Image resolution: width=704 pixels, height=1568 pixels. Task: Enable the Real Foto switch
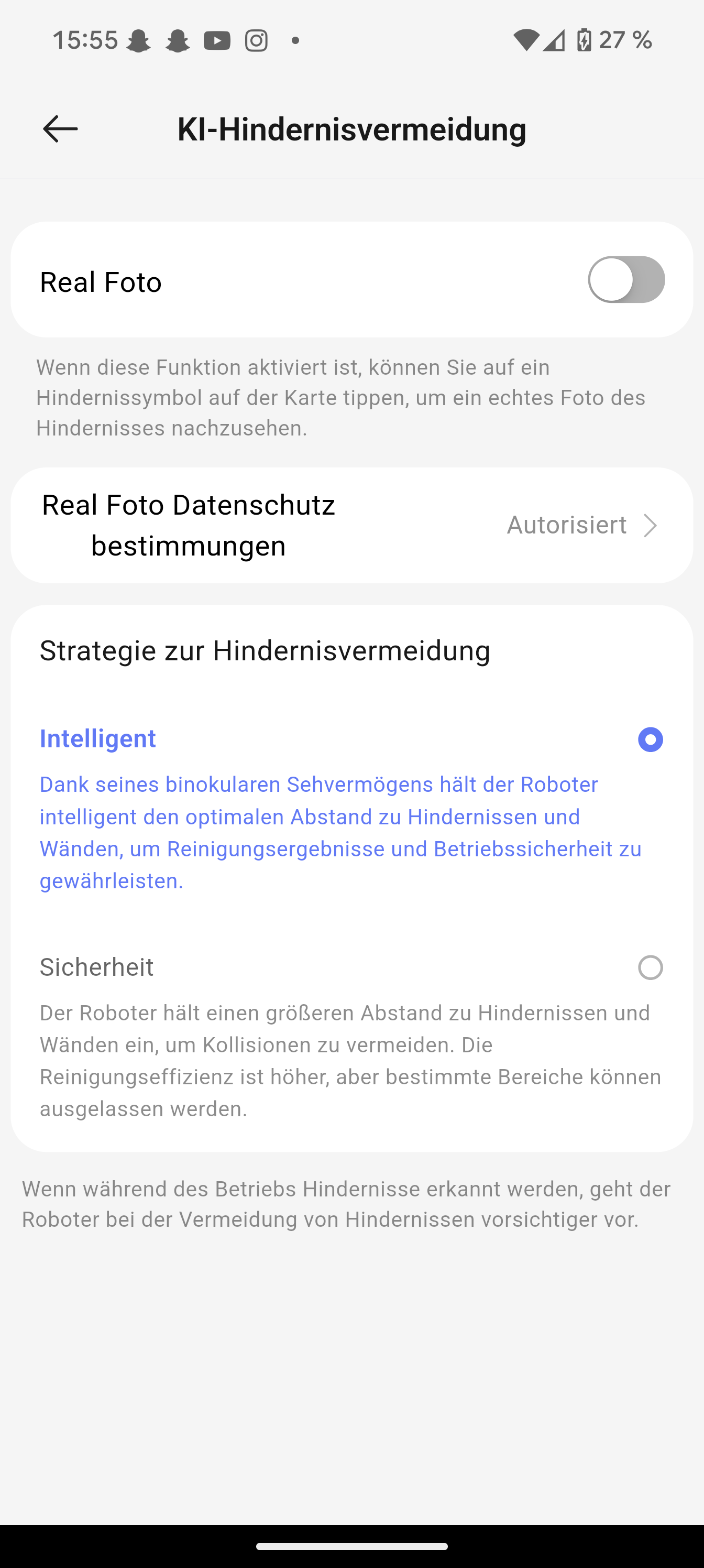(626, 280)
